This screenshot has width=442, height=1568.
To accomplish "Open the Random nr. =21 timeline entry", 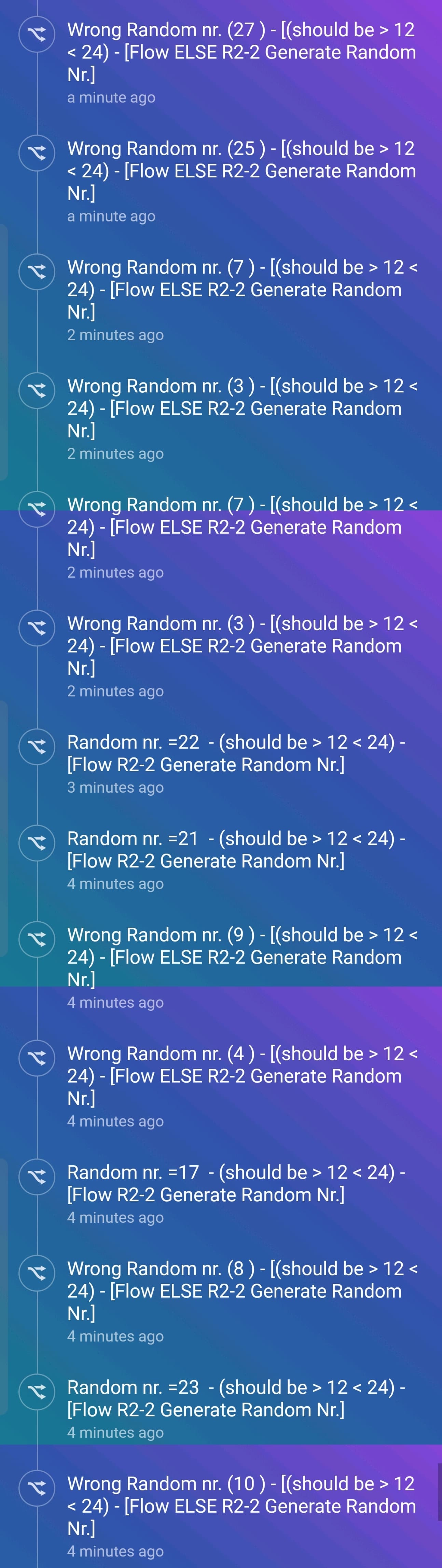I will coord(236,850).
